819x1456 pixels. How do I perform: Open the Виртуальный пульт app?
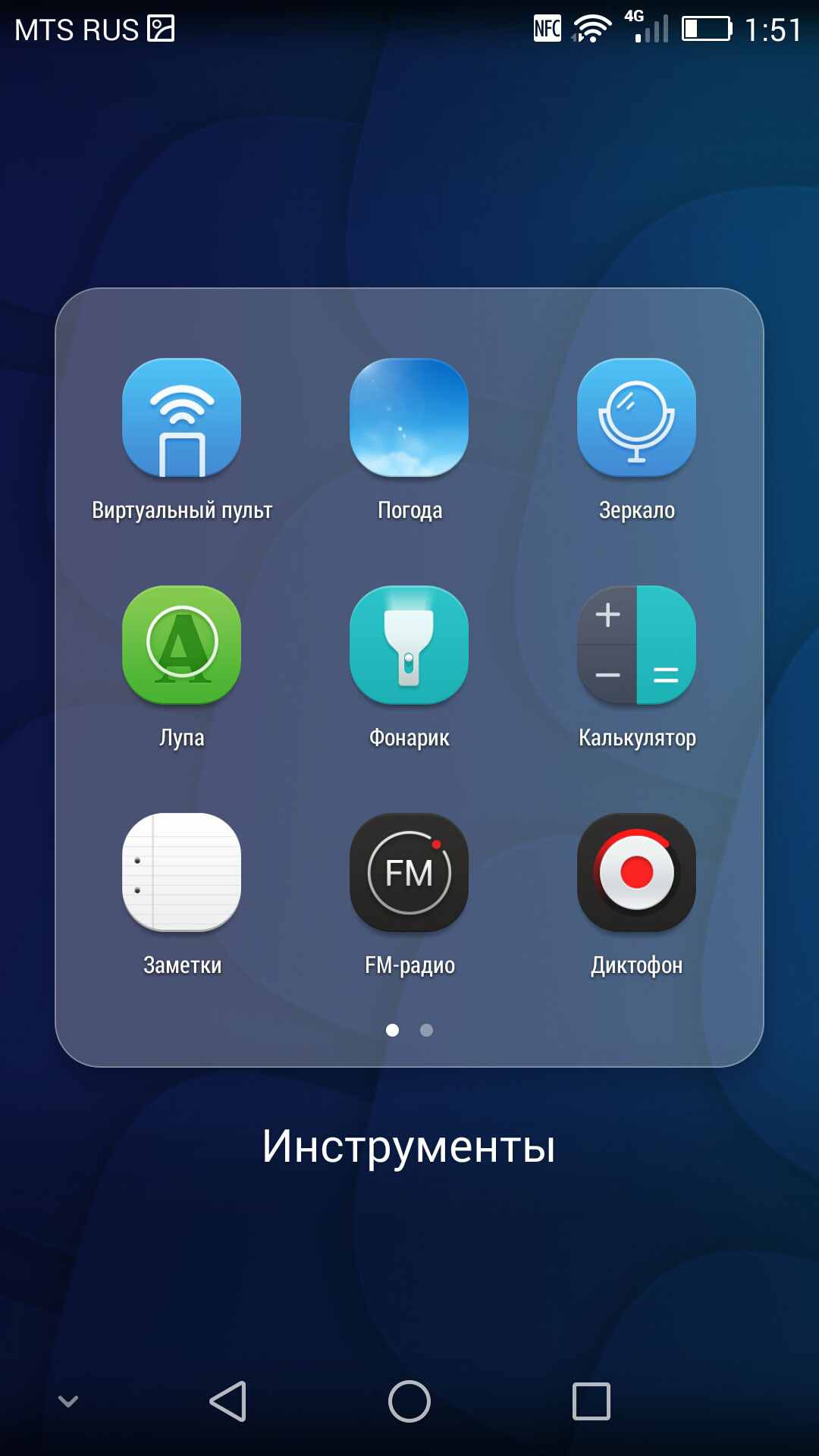(182, 417)
